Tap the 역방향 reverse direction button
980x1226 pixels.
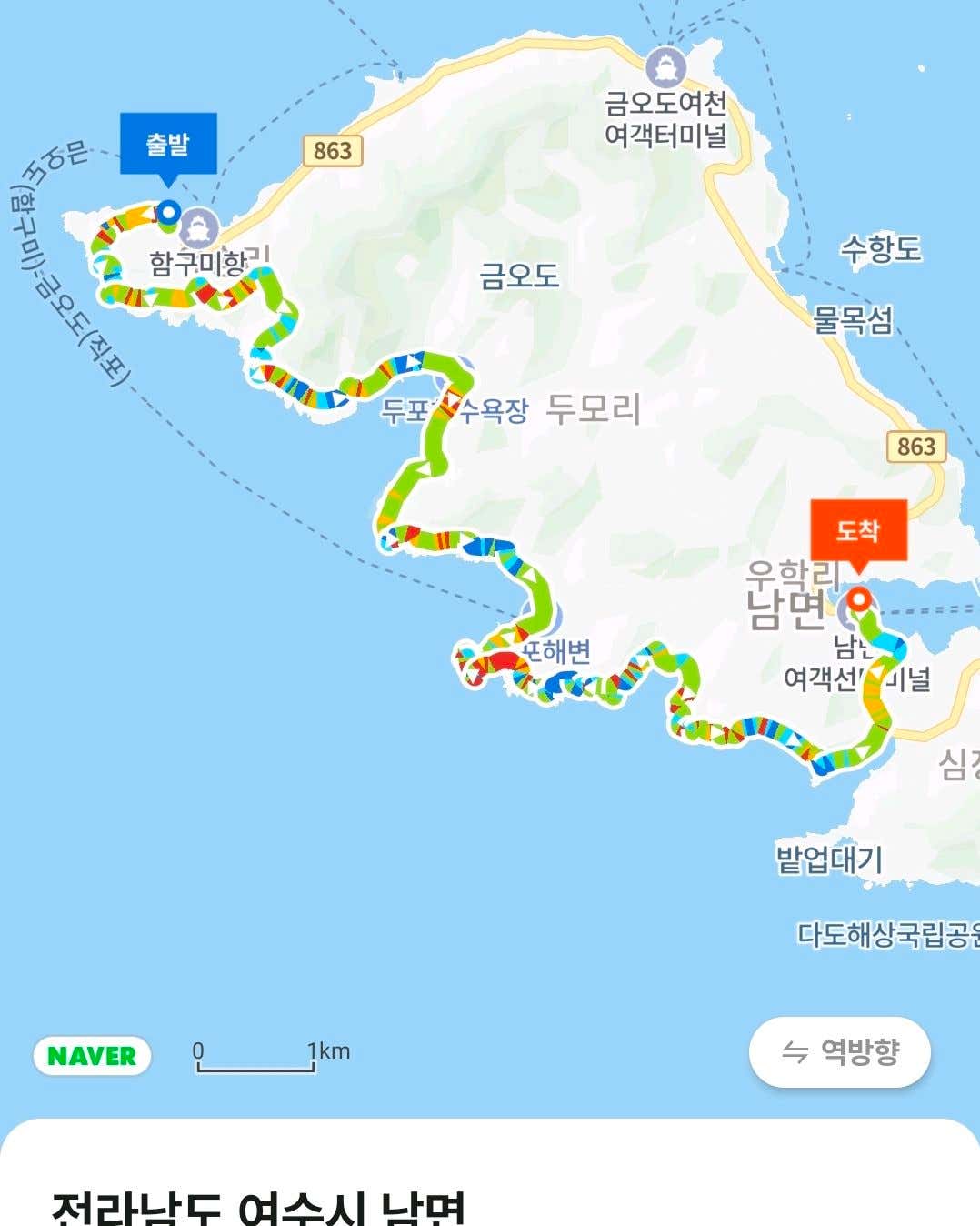tap(839, 1051)
